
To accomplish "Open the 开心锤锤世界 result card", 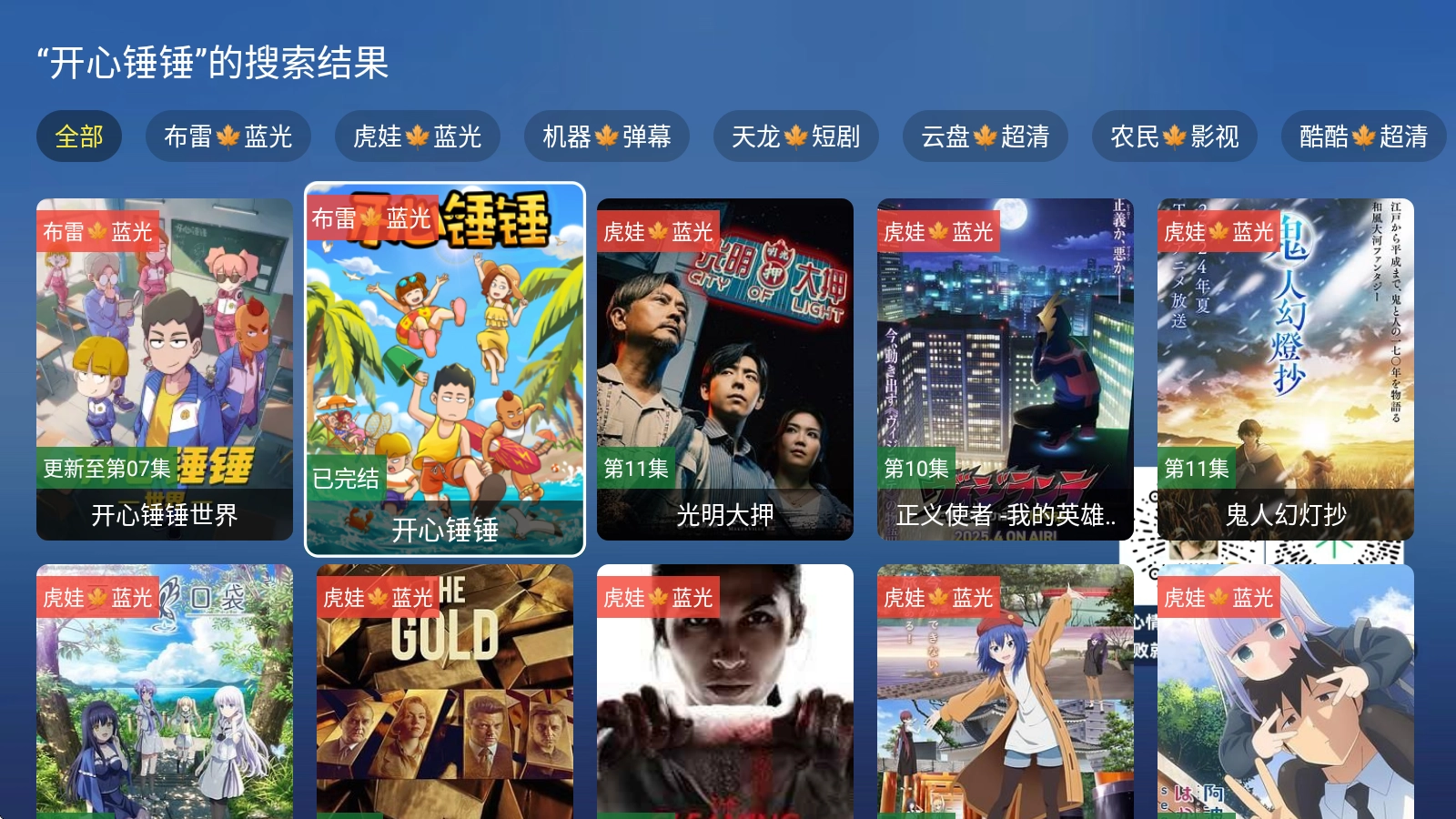I will 165,369.
